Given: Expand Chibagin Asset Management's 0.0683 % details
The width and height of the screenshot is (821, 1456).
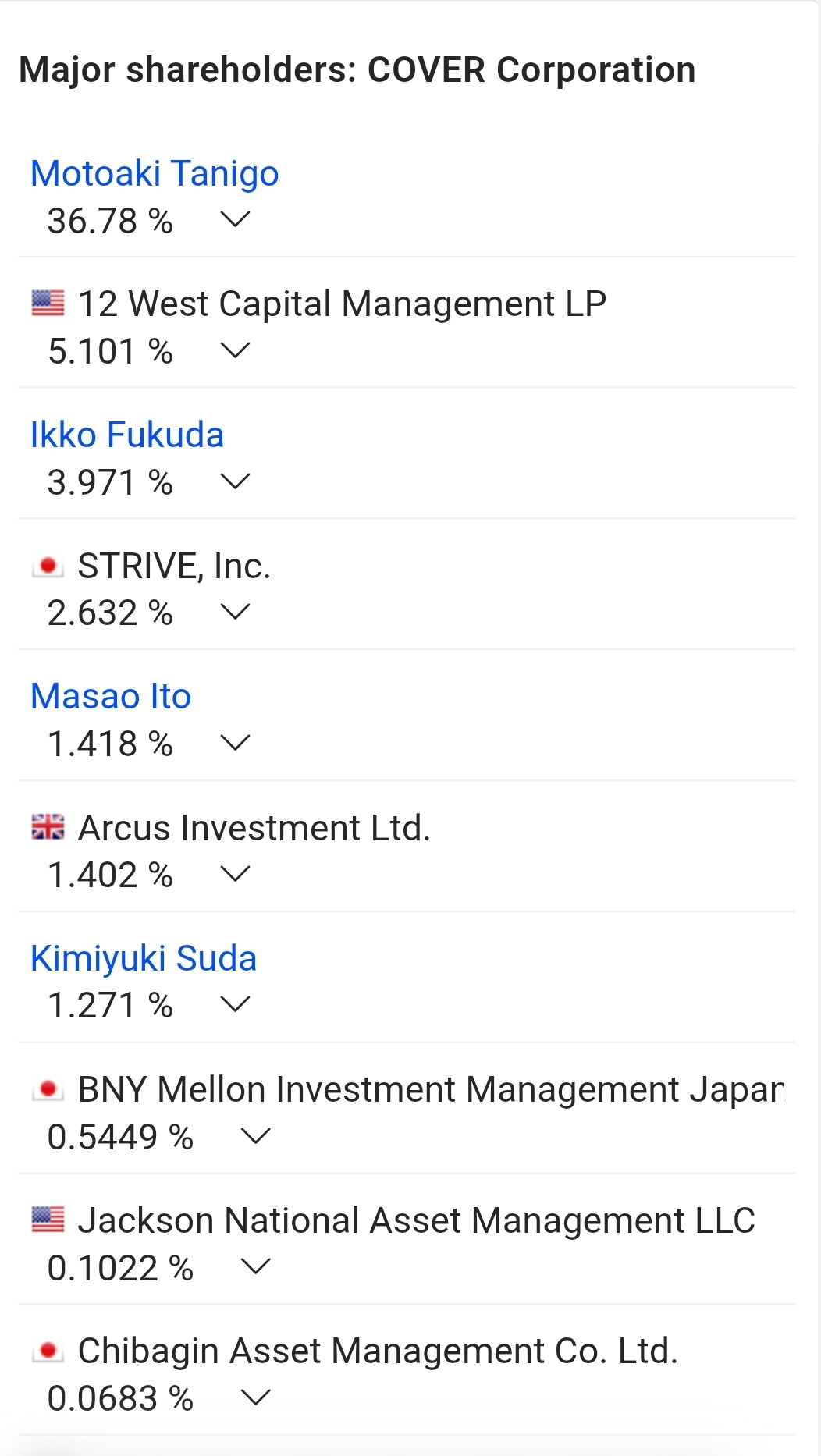Looking at the screenshot, I should [255, 1397].
